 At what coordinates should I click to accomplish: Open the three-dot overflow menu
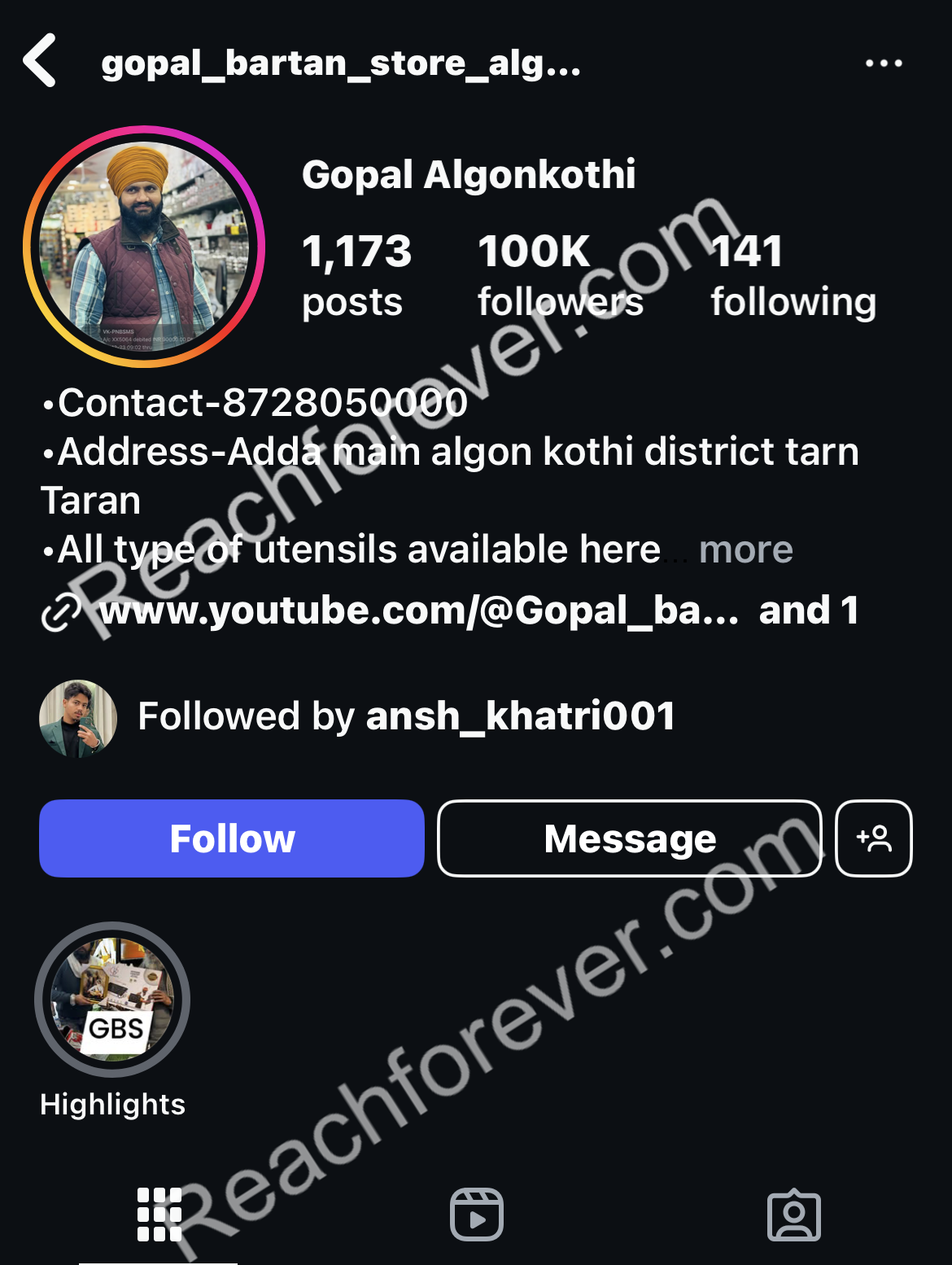pyautogui.click(x=883, y=63)
